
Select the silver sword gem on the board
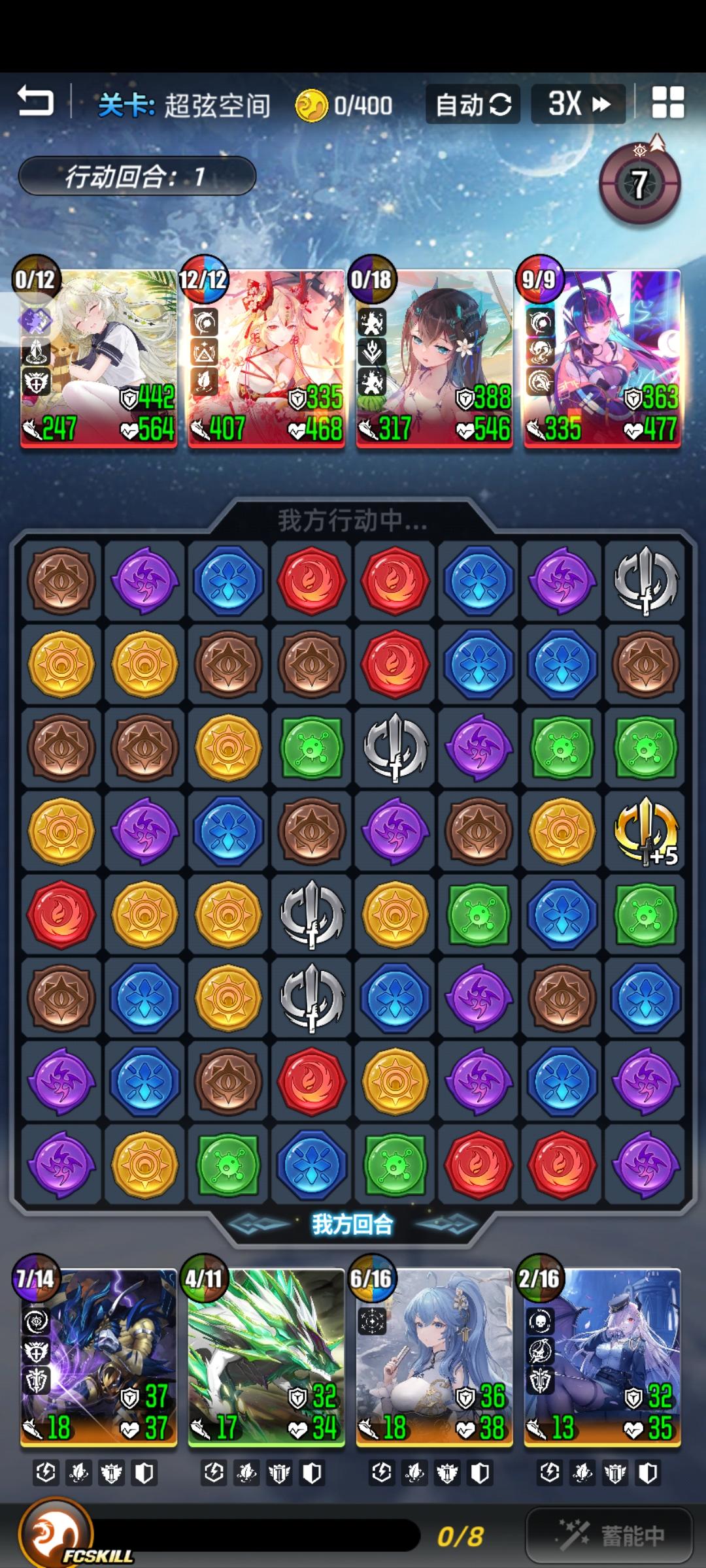(x=395, y=748)
